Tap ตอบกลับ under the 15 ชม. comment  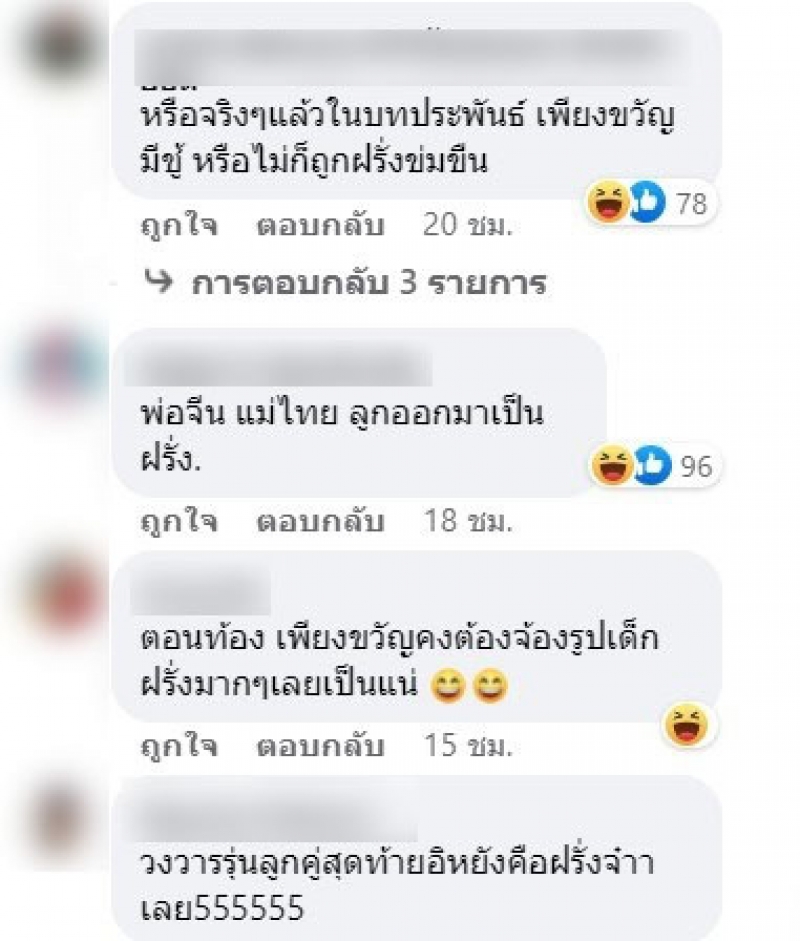click(320, 746)
